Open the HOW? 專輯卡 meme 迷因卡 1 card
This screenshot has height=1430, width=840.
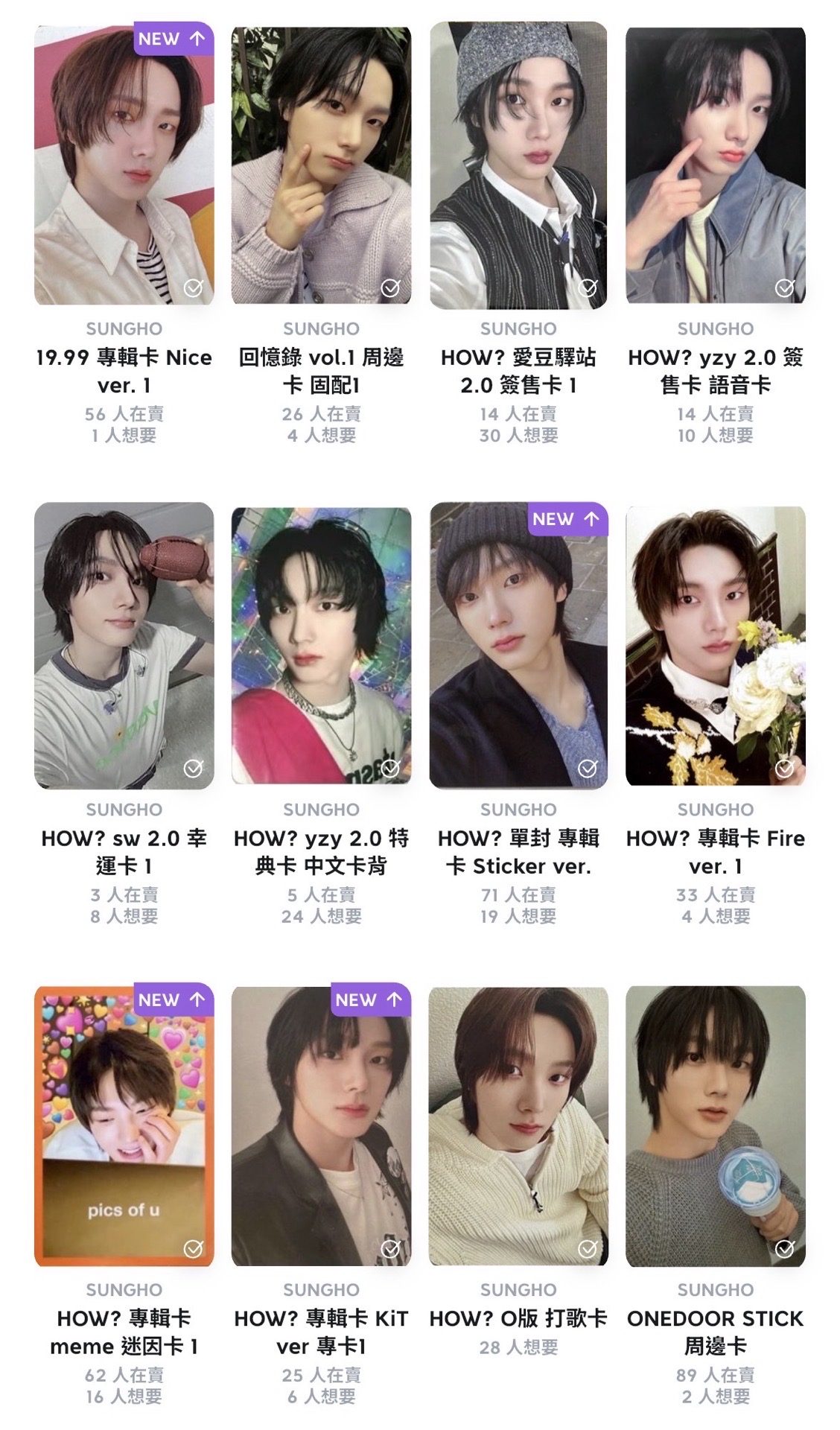pos(124,1125)
